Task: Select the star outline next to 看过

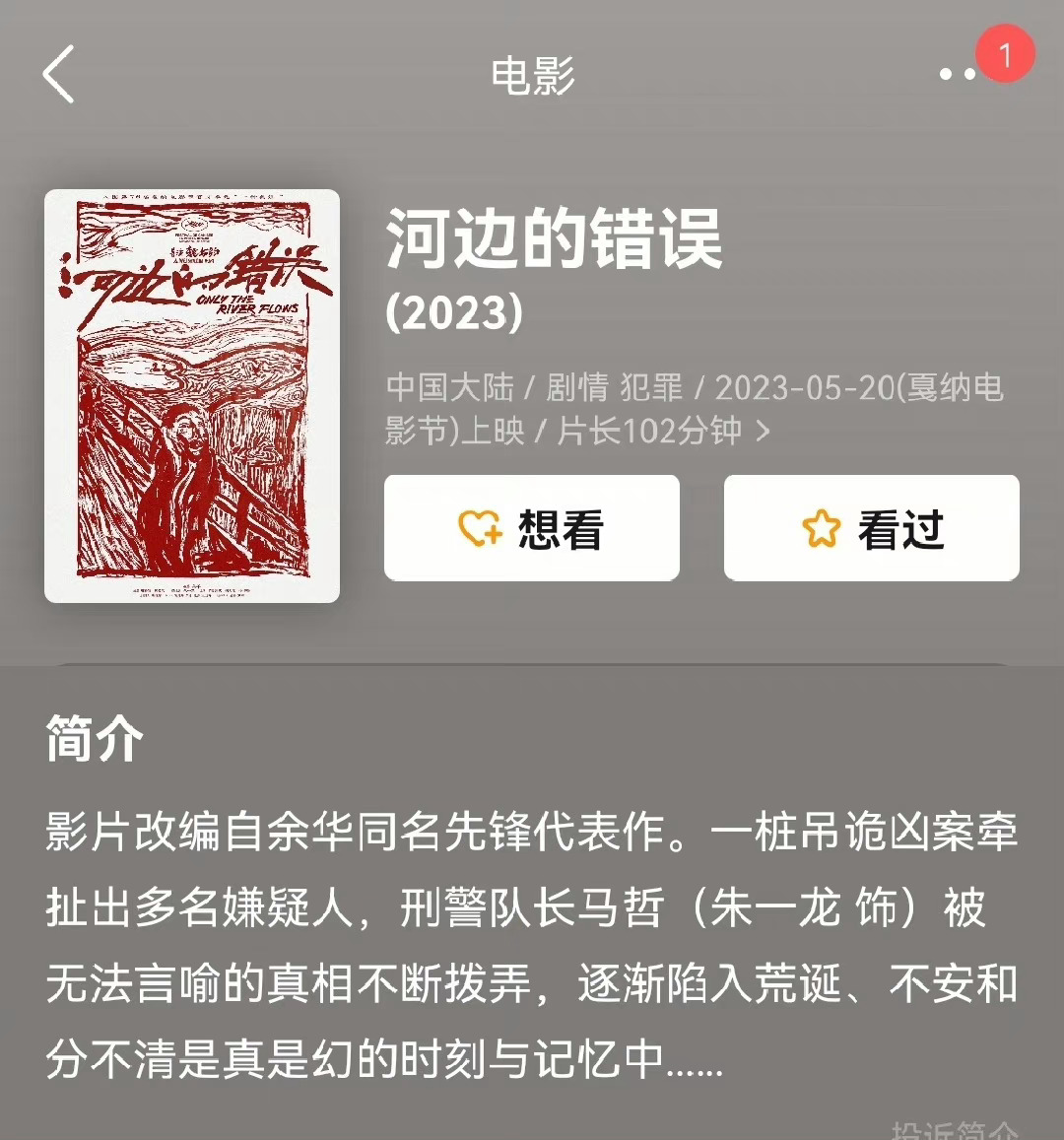Action: click(x=820, y=527)
